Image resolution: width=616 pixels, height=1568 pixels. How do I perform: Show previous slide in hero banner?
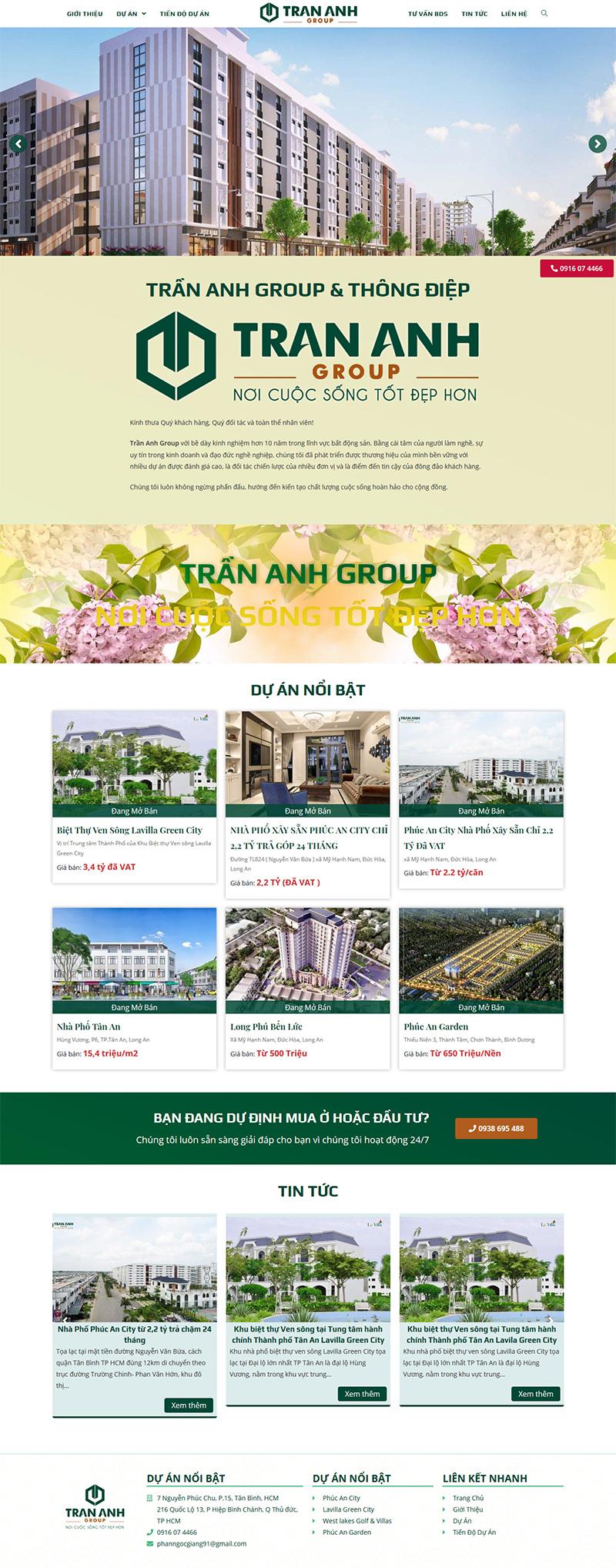click(x=18, y=143)
